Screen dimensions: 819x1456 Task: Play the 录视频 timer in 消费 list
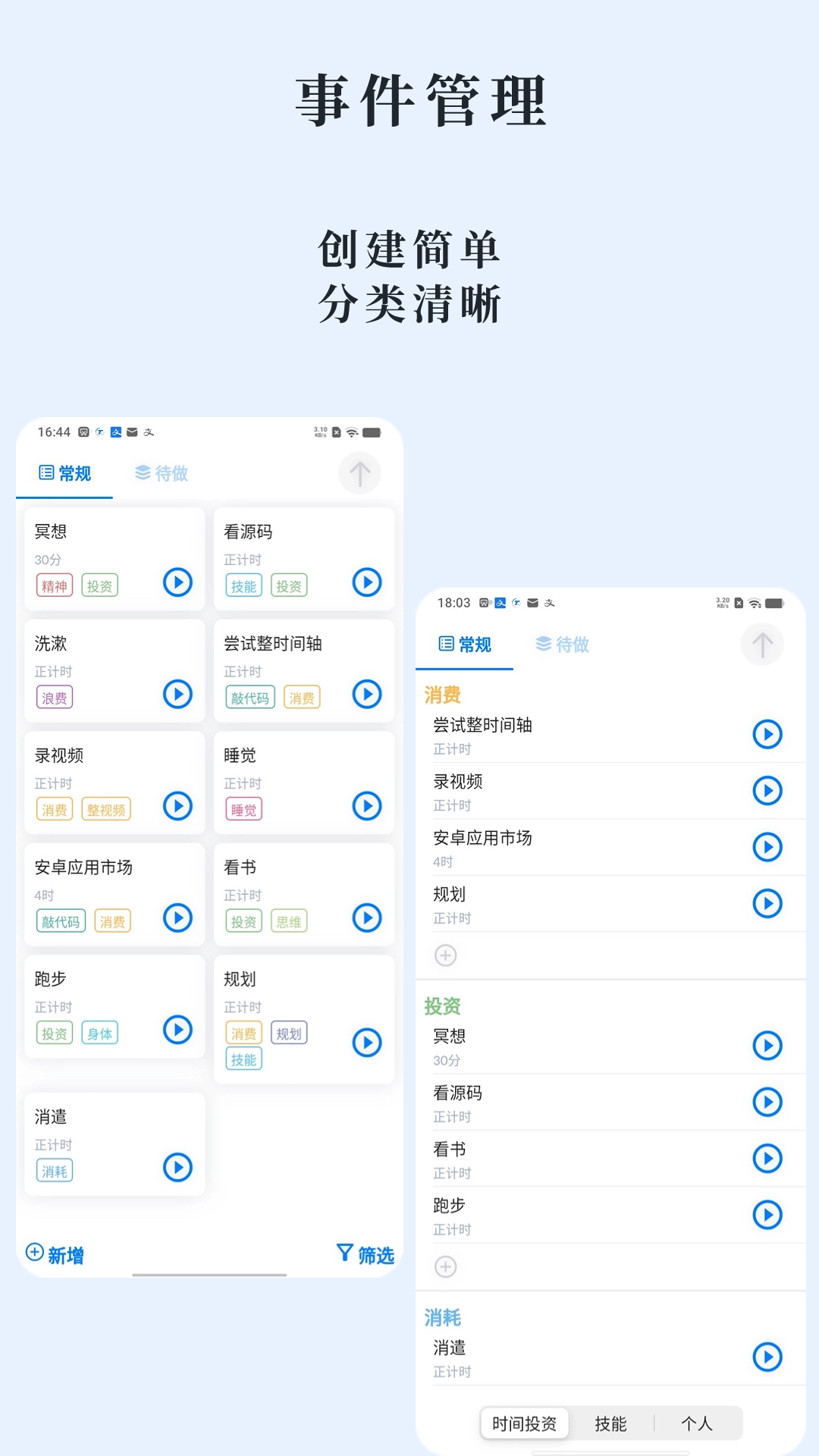[767, 790]
